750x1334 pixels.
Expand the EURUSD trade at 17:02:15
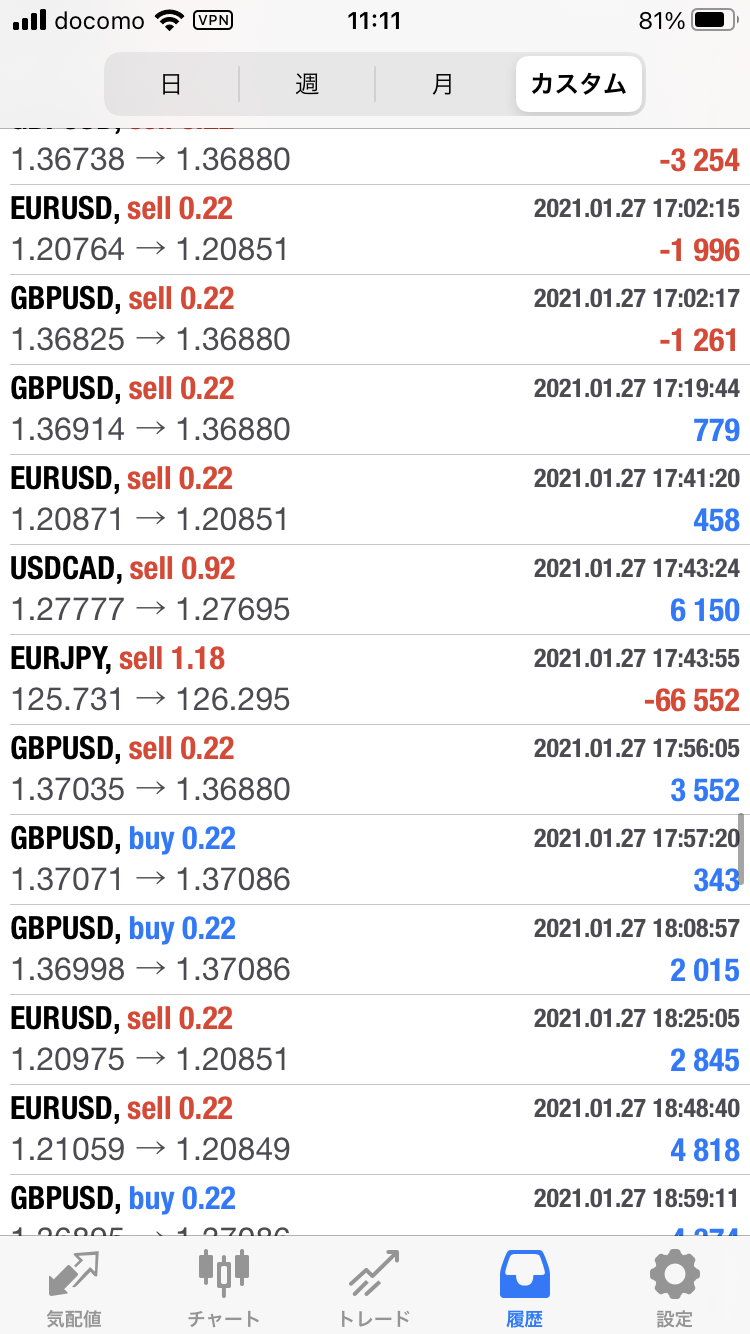pyautogui.click(x=375, y=229)
